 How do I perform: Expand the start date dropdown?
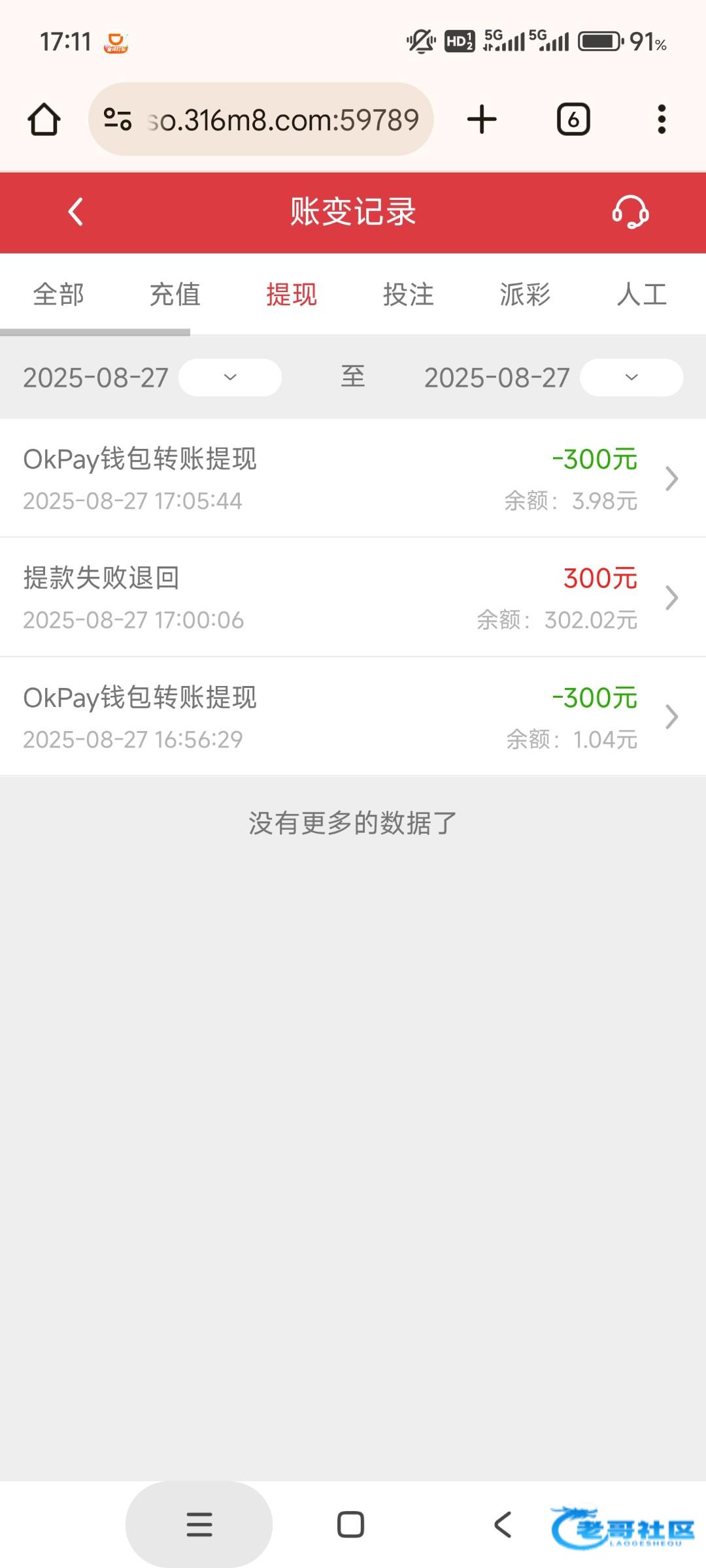click(x=230, y=378)
